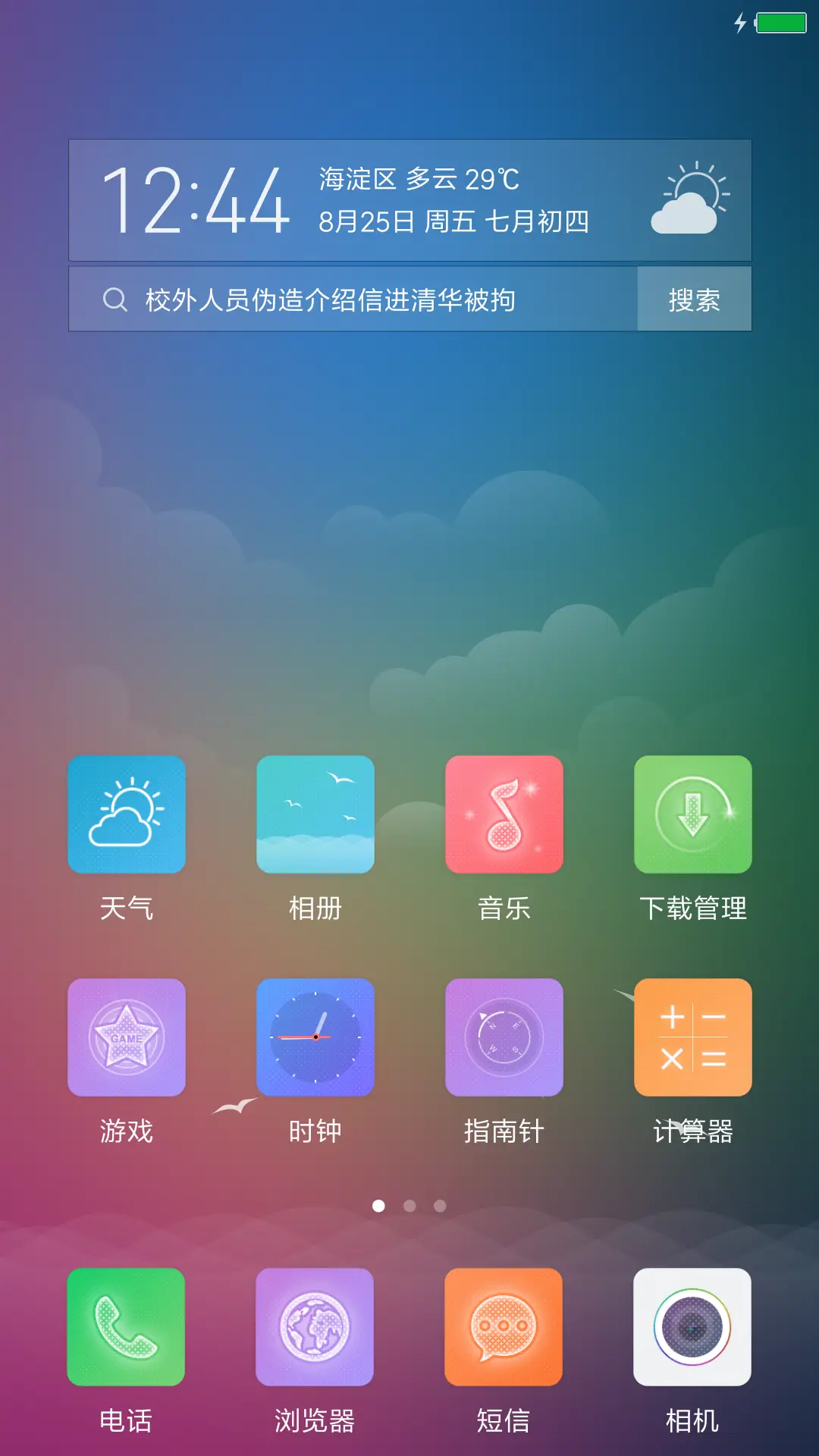
Task: Open the 指南针 compass app
Action: [504, 1037]
